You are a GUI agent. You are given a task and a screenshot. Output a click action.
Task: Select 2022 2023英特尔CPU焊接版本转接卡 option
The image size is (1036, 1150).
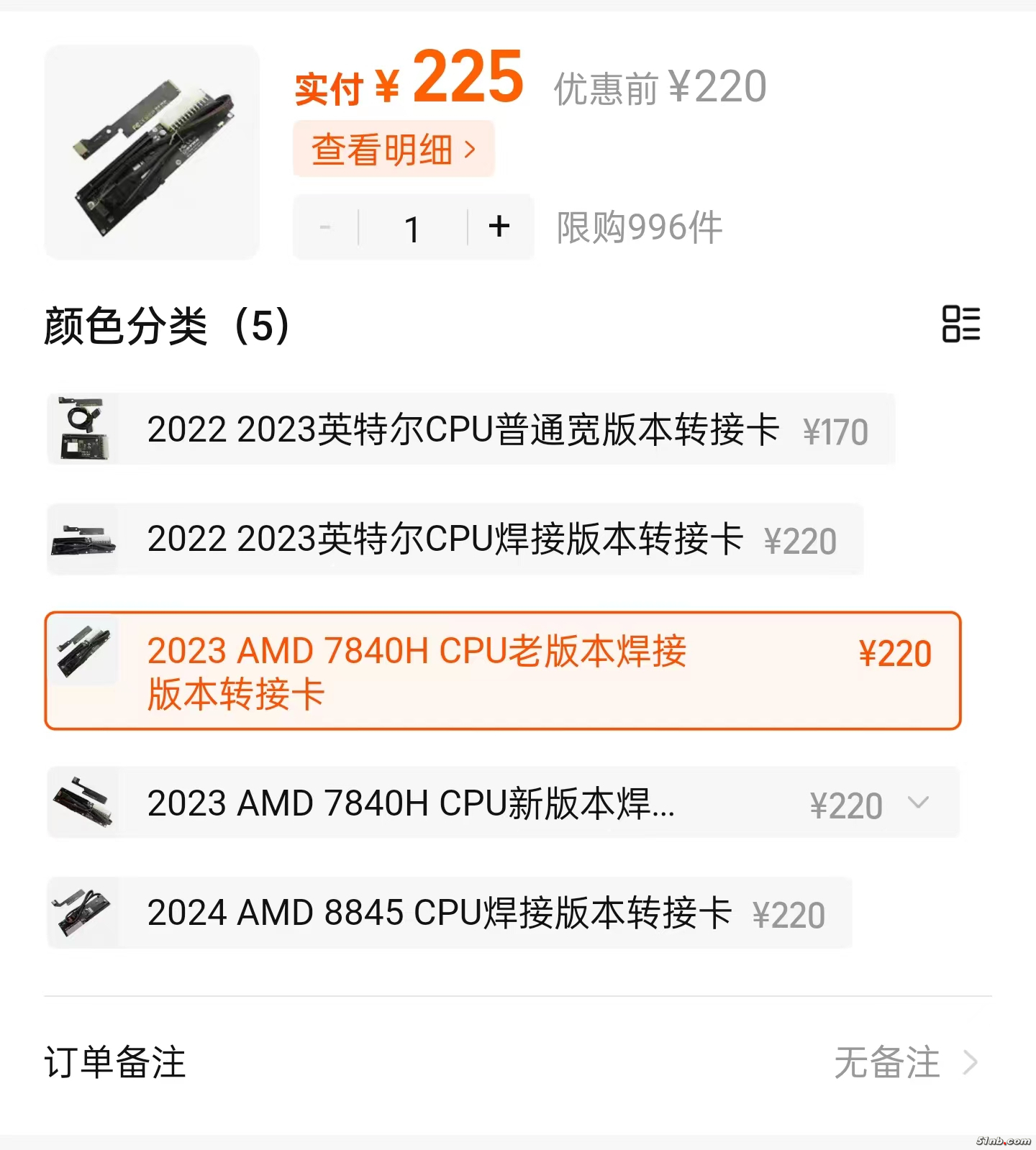pyautogui.click(x=455, y=539)
